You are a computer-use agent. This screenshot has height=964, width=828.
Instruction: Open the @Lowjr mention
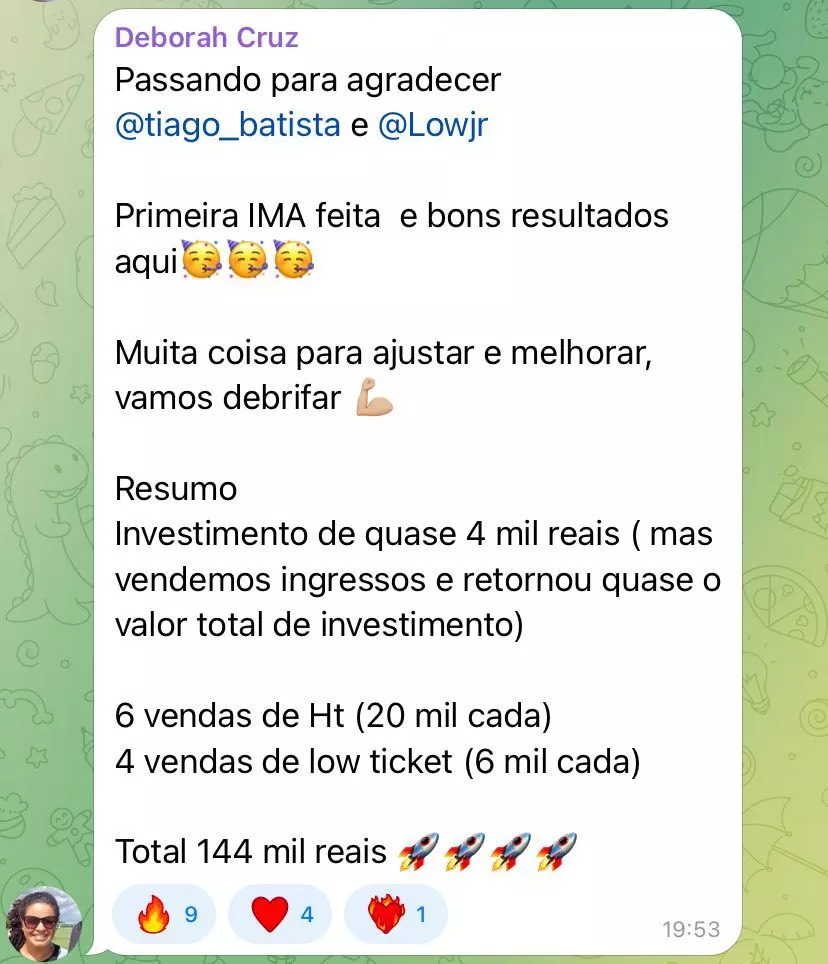(433, 127)
